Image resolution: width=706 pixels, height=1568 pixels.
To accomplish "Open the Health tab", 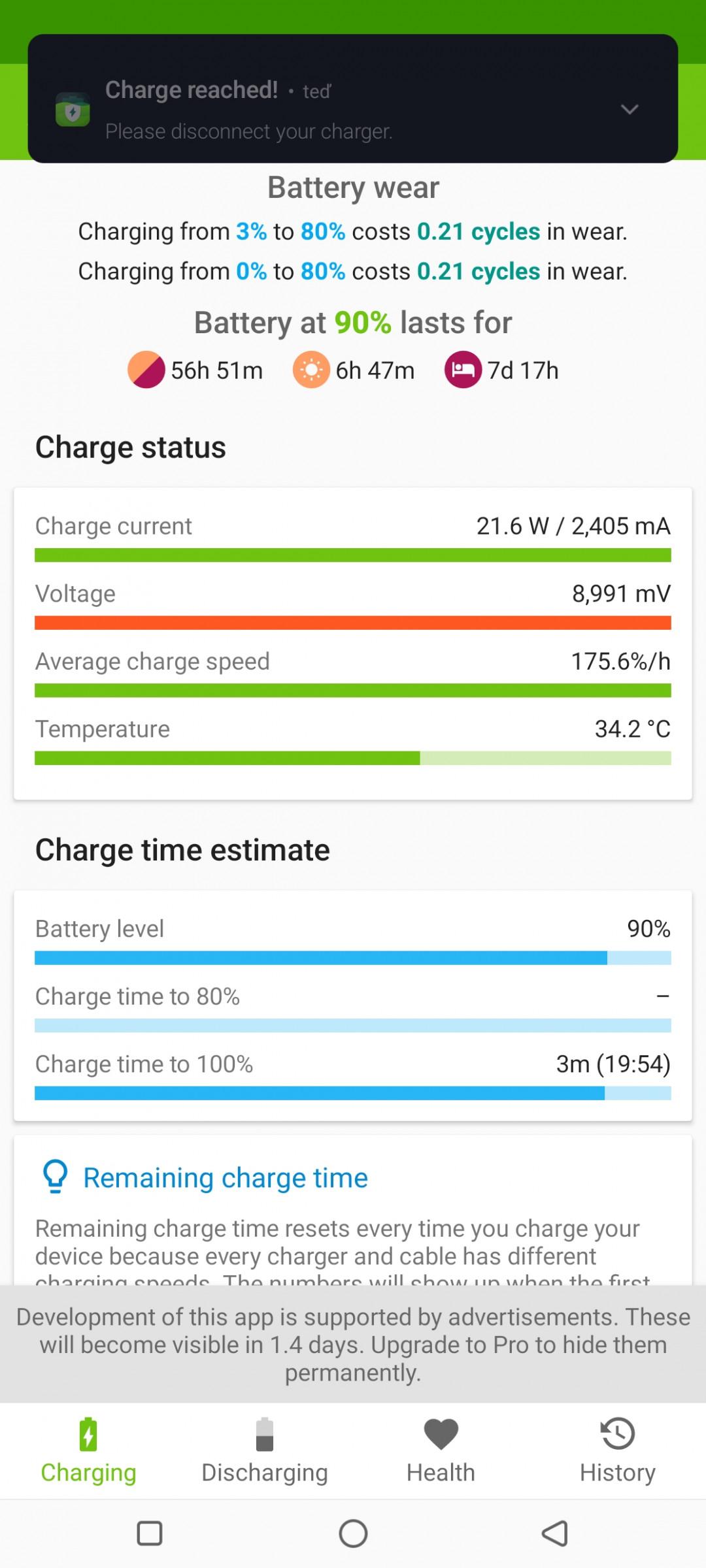I will (441, 1450).
